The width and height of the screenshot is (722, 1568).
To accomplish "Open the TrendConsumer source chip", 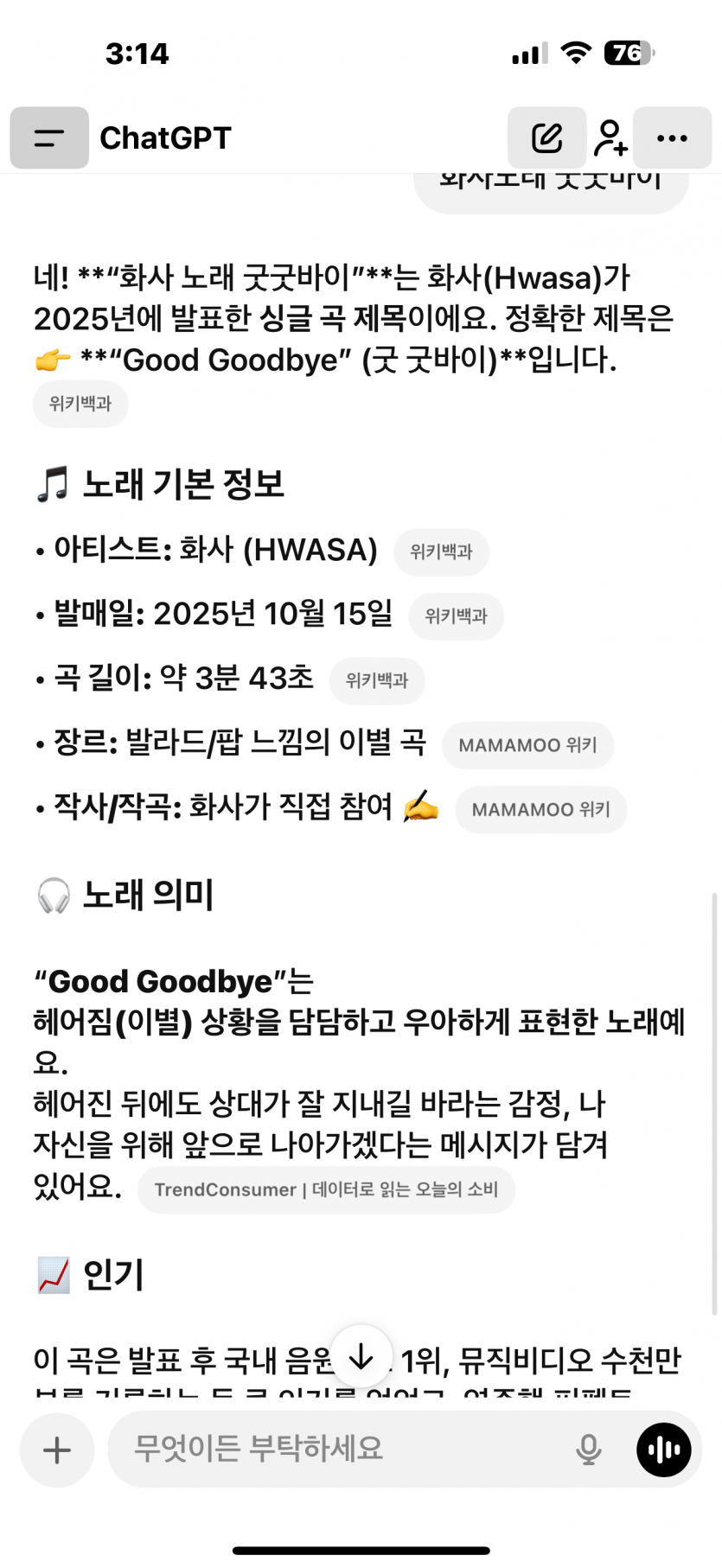I will point(326,1189).
